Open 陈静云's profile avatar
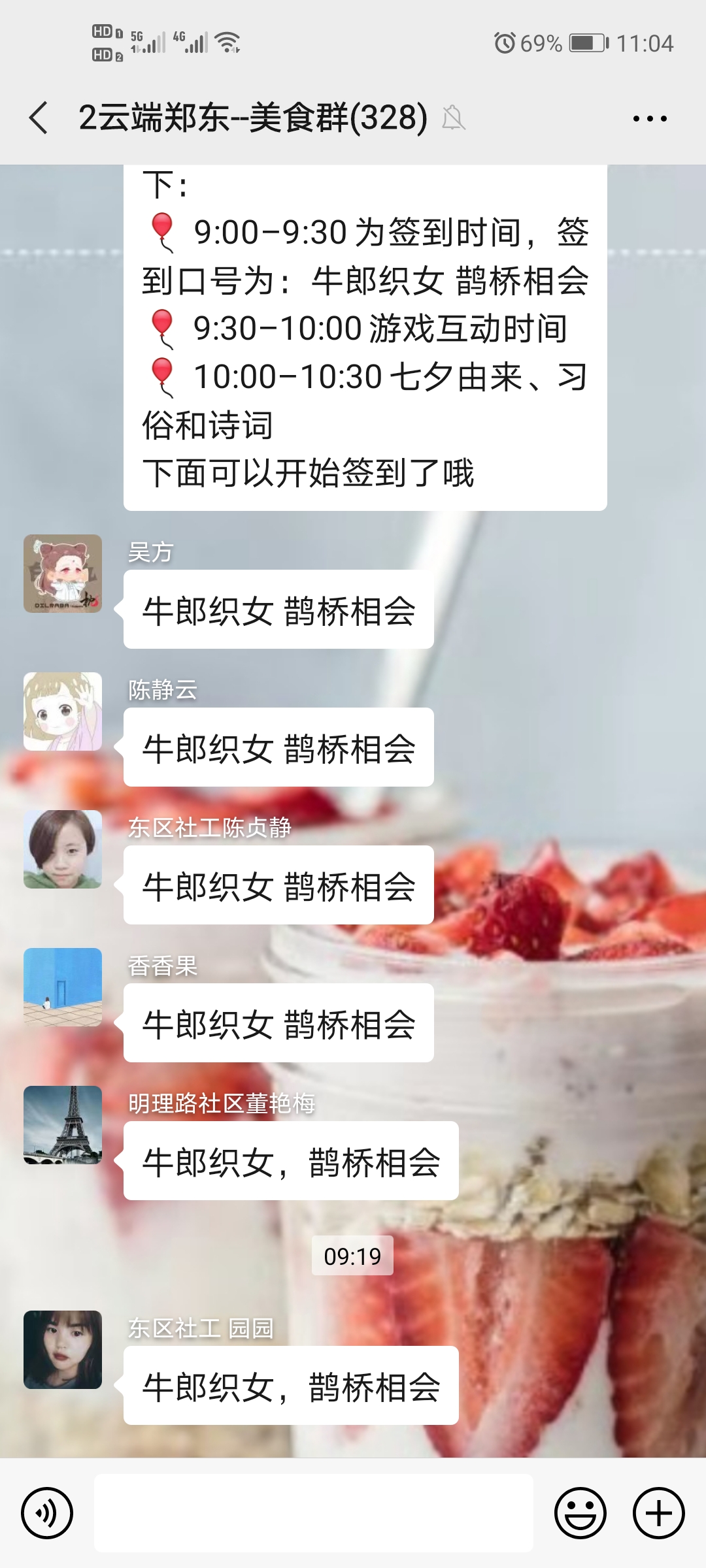Screen dimensions: 706x1568 click(63, 711)
